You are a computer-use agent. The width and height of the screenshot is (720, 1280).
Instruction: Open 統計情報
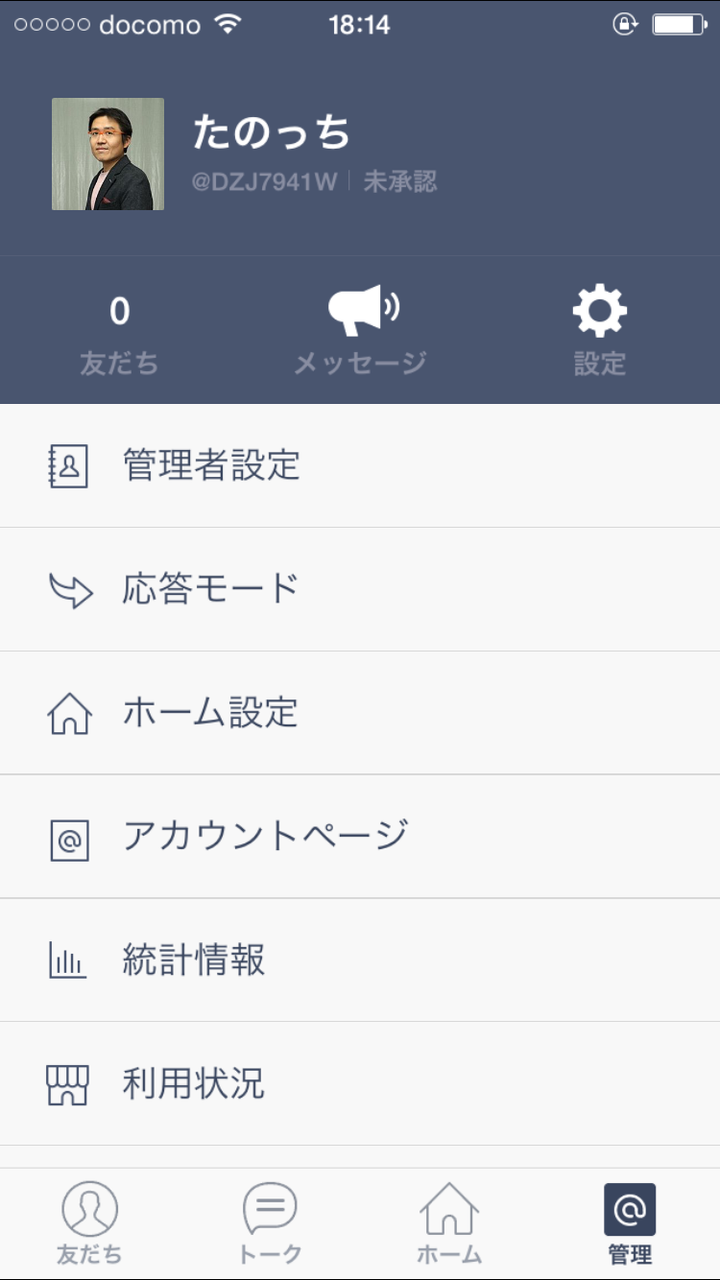tap(360, 960)
